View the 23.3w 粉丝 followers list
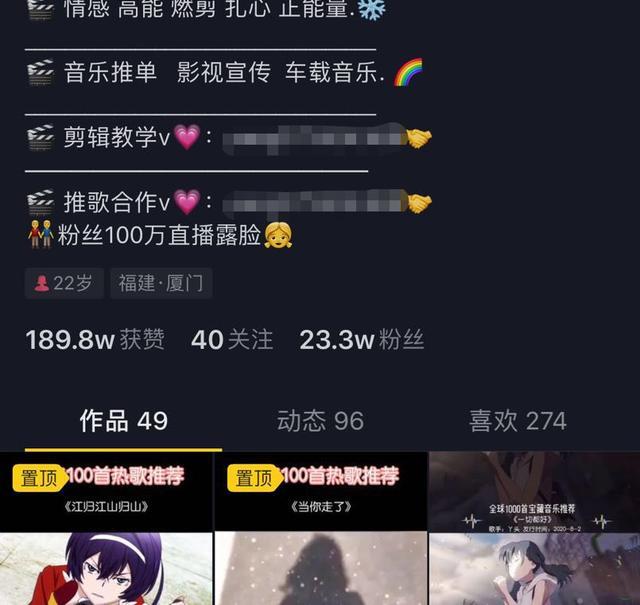The height and width of the screenshot is (605, 640). [361, 340]
